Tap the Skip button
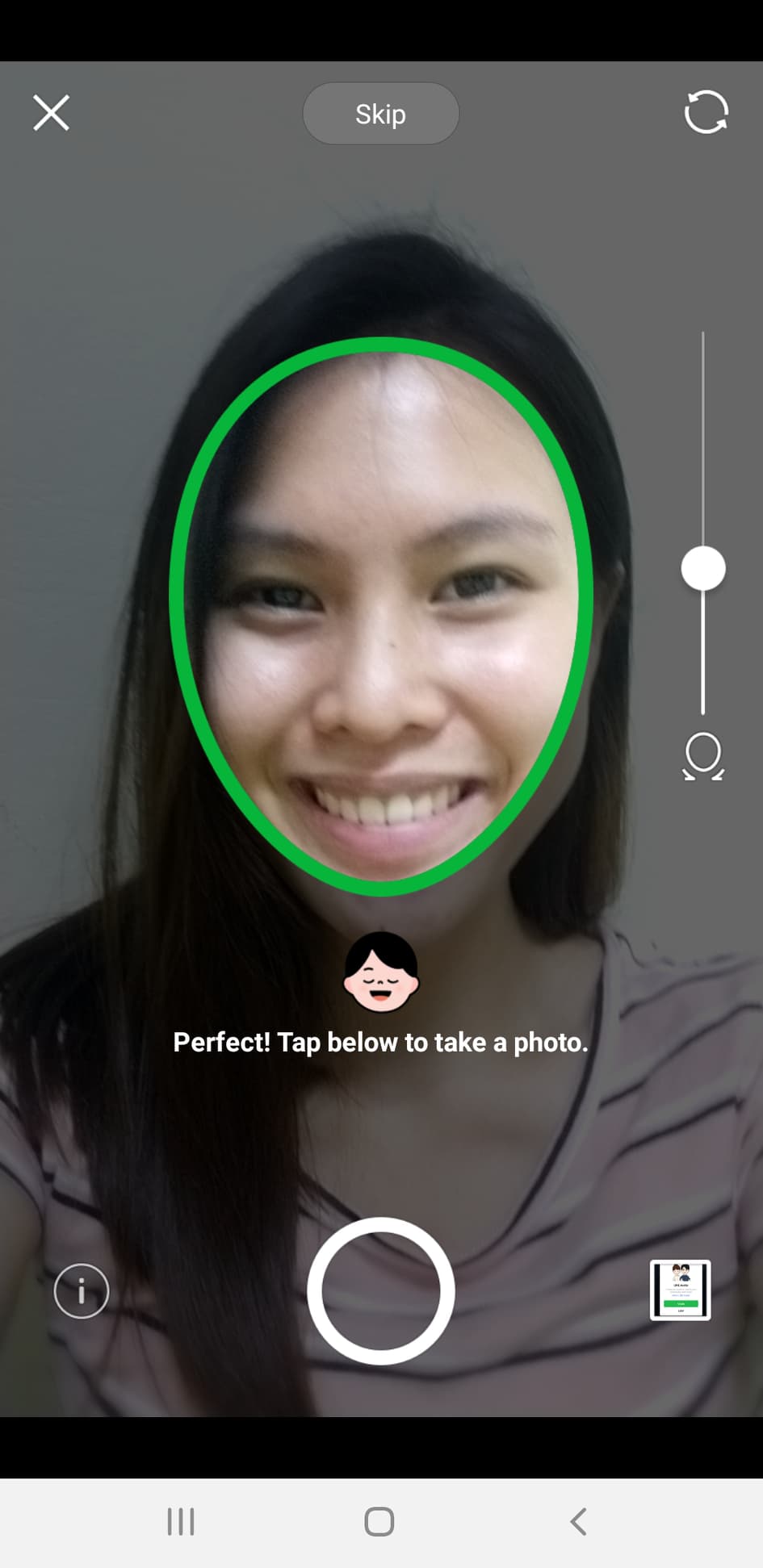Viewport: 763px width, 1568px height. [380, 114]
